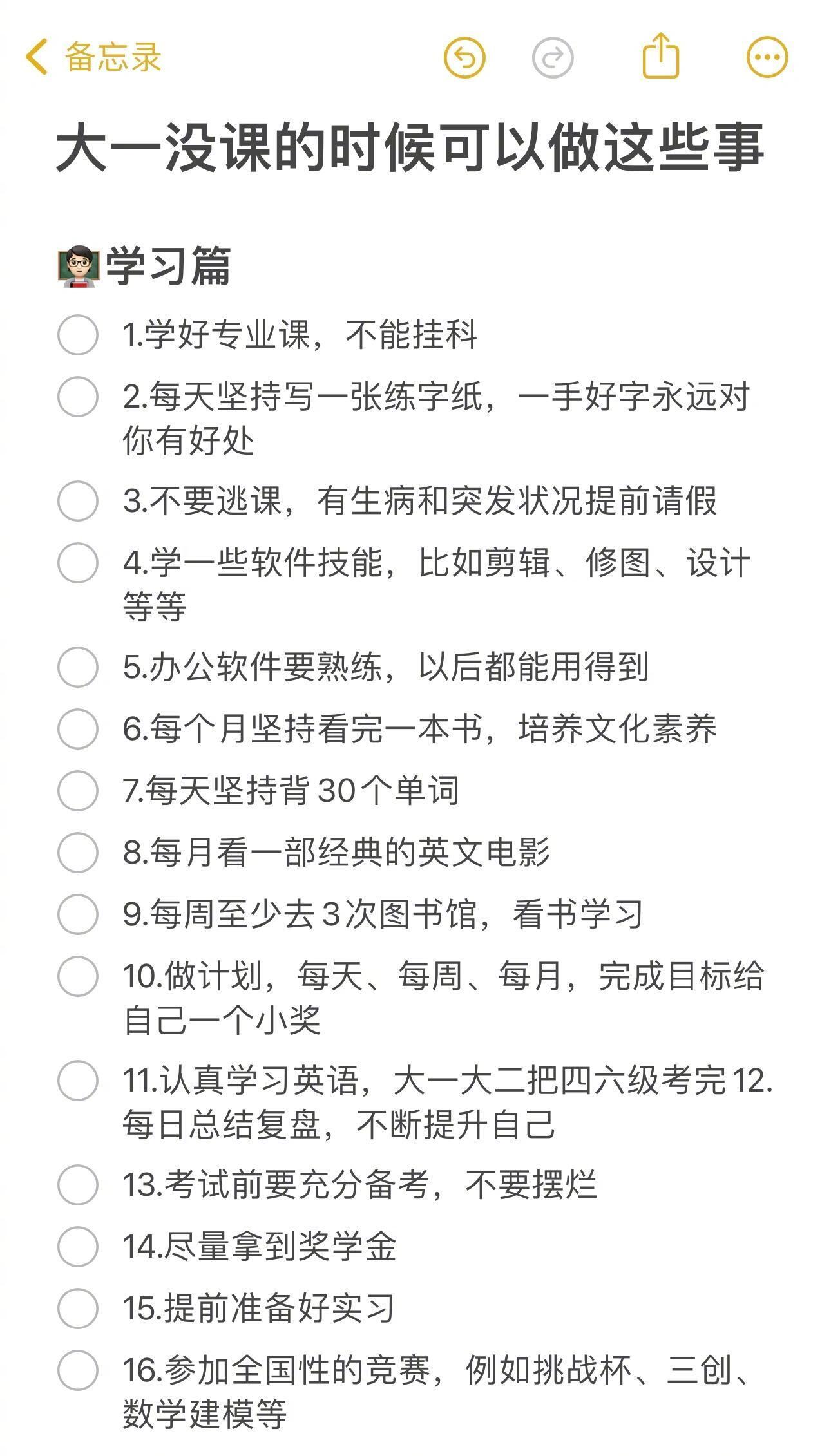Image resolution: width=831 pixels, height=1456 pixels.
Task: Mark item 3 不要逃课 as done
Action: click(78, 500)
